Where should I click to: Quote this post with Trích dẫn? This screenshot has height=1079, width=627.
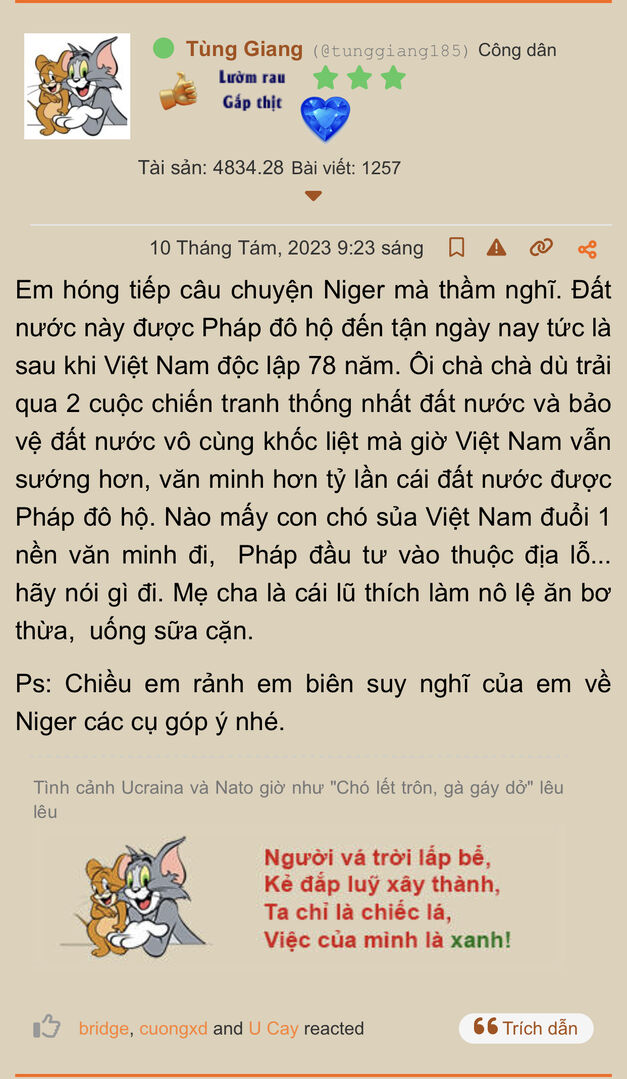click(526, 1028)
